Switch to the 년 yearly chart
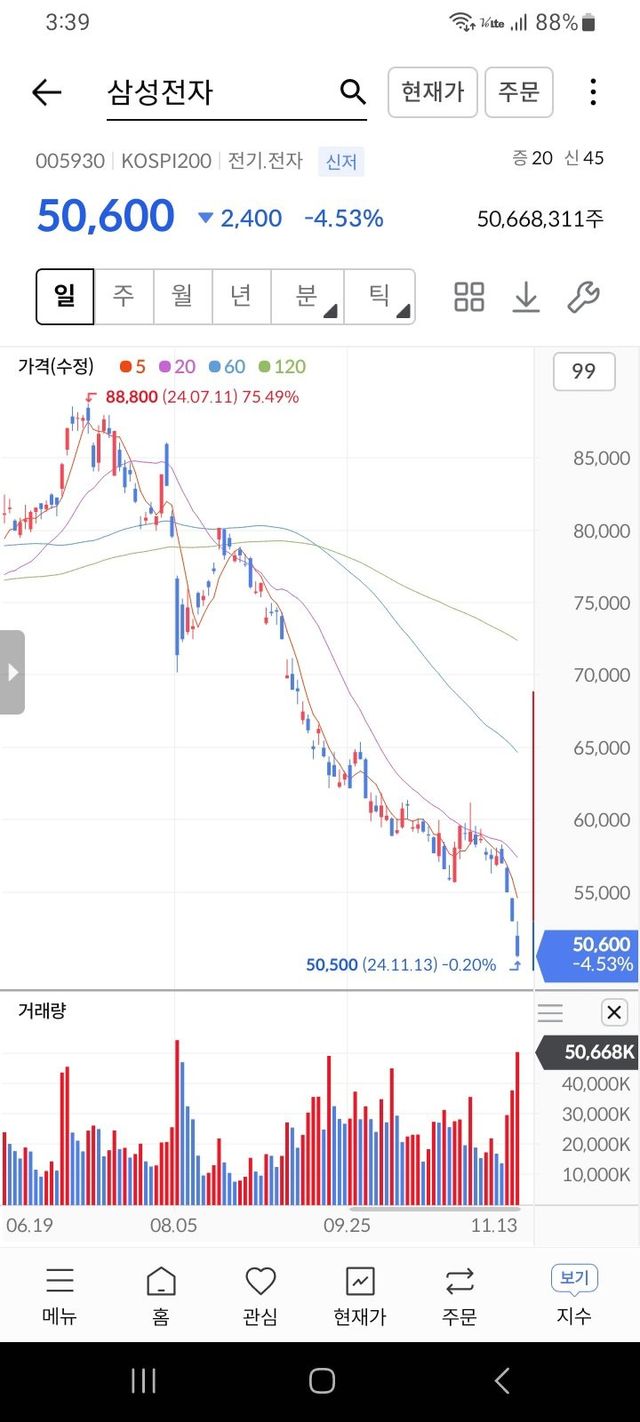The height and width of the screenshot is (1422, 640). coord(241,296)
